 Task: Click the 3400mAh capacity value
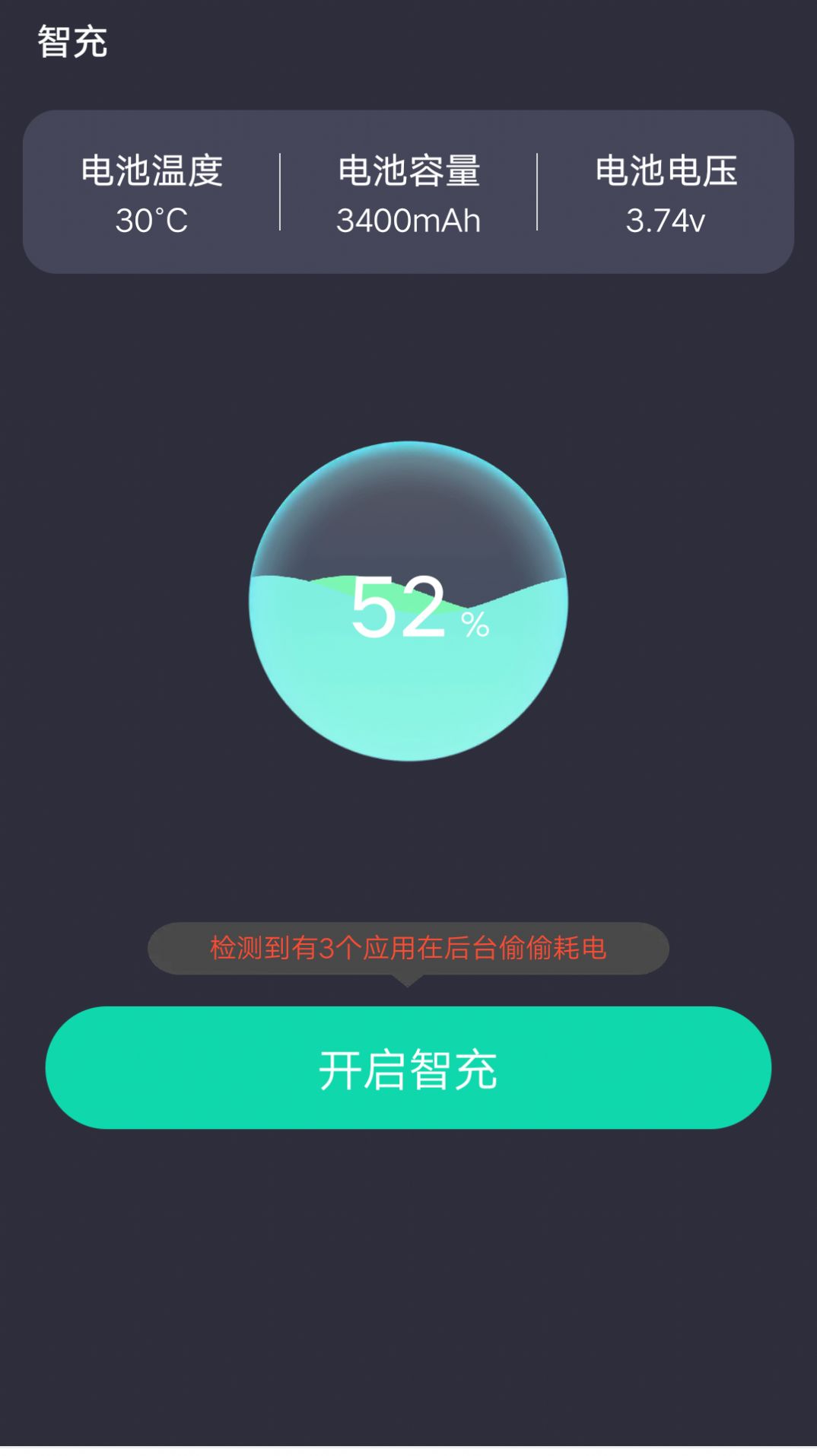click(x=408, y=221)
